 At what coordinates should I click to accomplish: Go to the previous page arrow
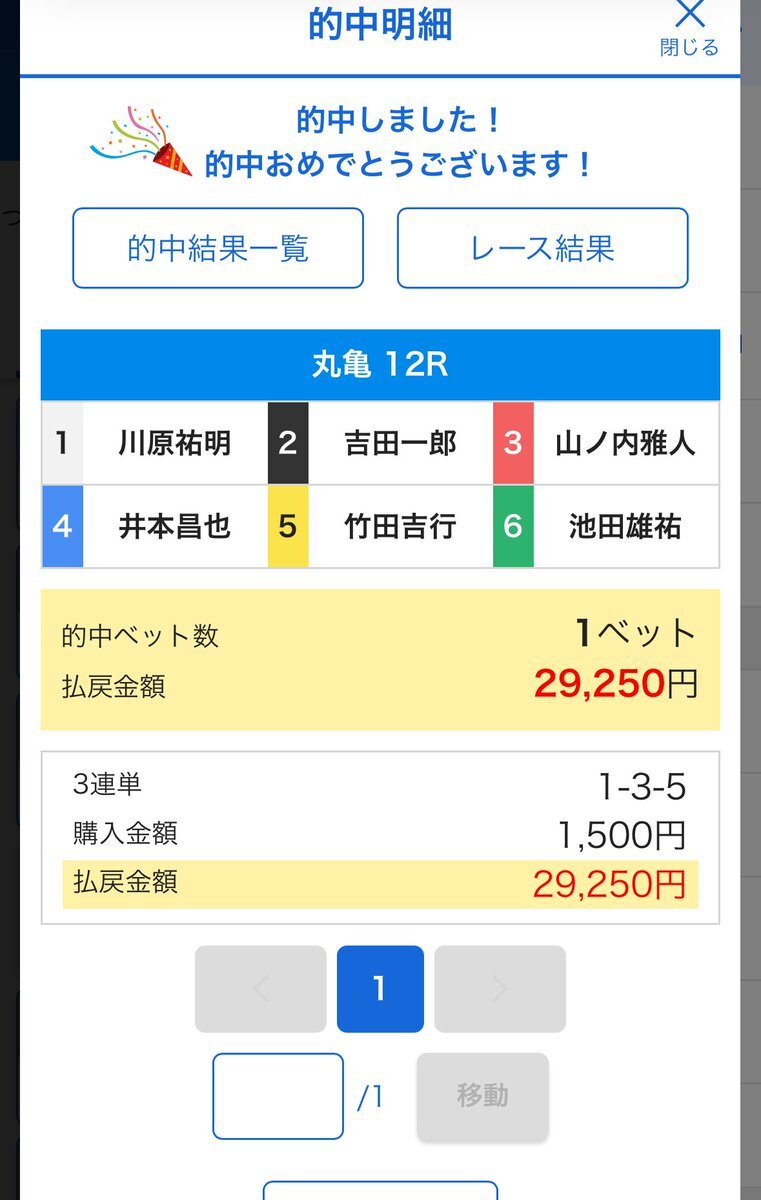pos(261,989)
